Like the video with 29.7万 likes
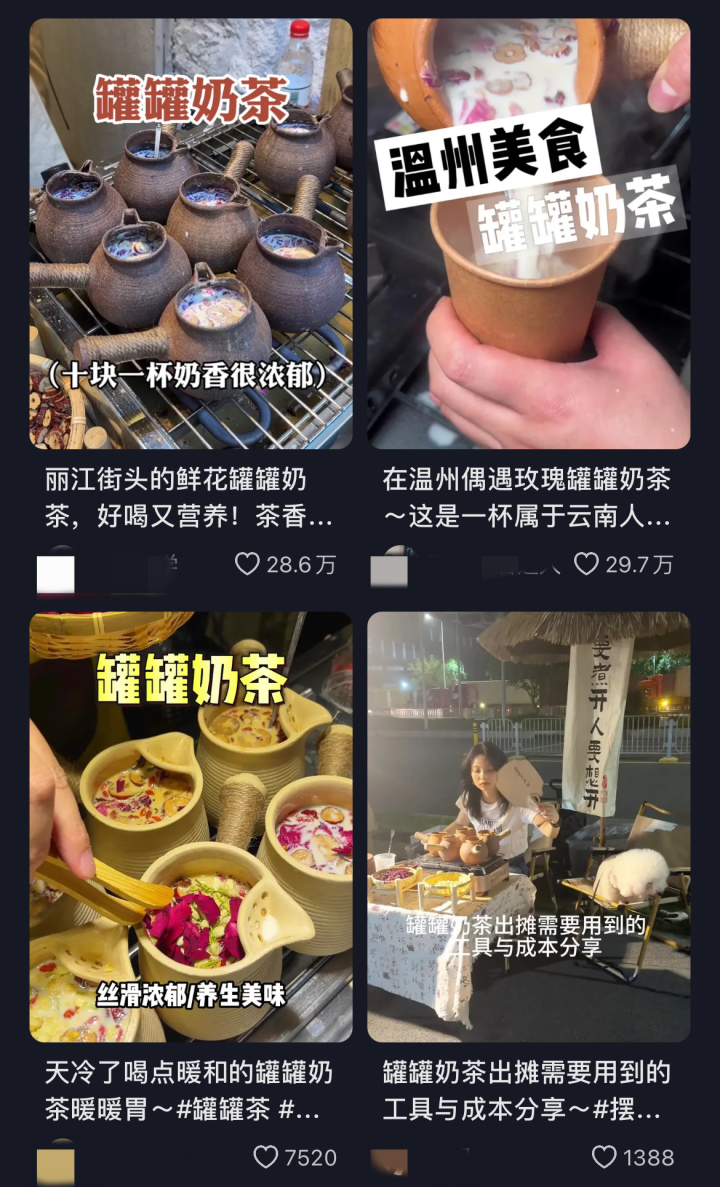 click(586, 564)
